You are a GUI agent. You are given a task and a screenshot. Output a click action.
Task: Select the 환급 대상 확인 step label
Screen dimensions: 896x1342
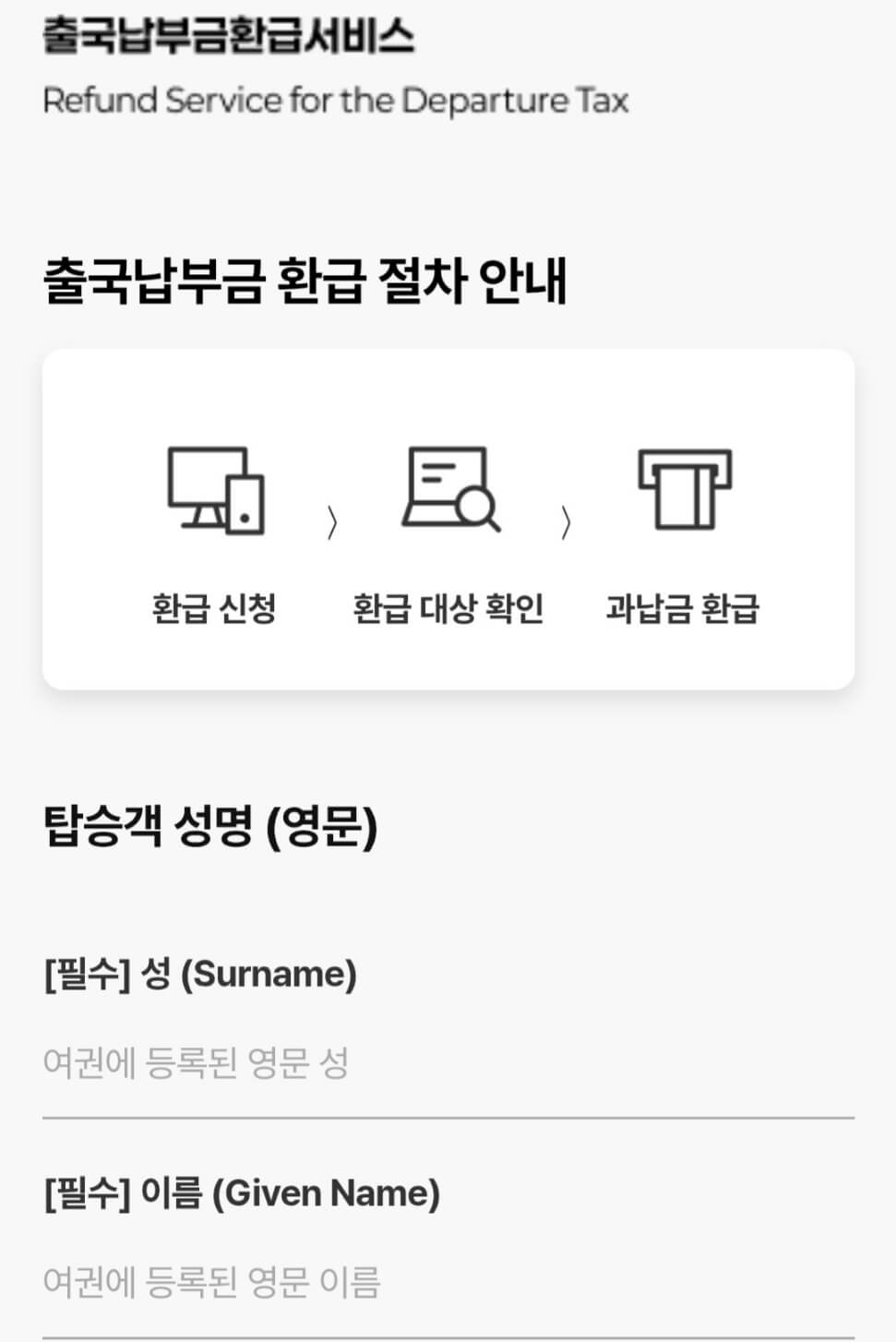[449, 608]
